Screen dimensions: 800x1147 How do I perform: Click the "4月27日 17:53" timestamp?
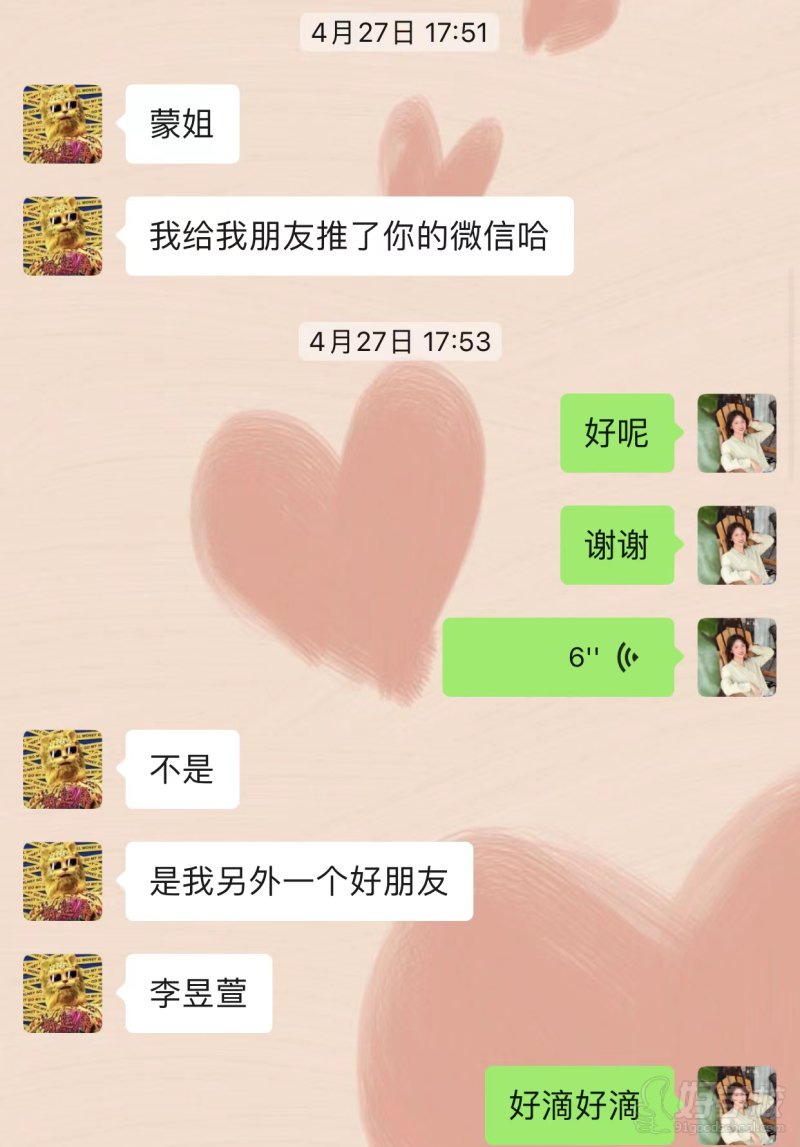[400, 342]
